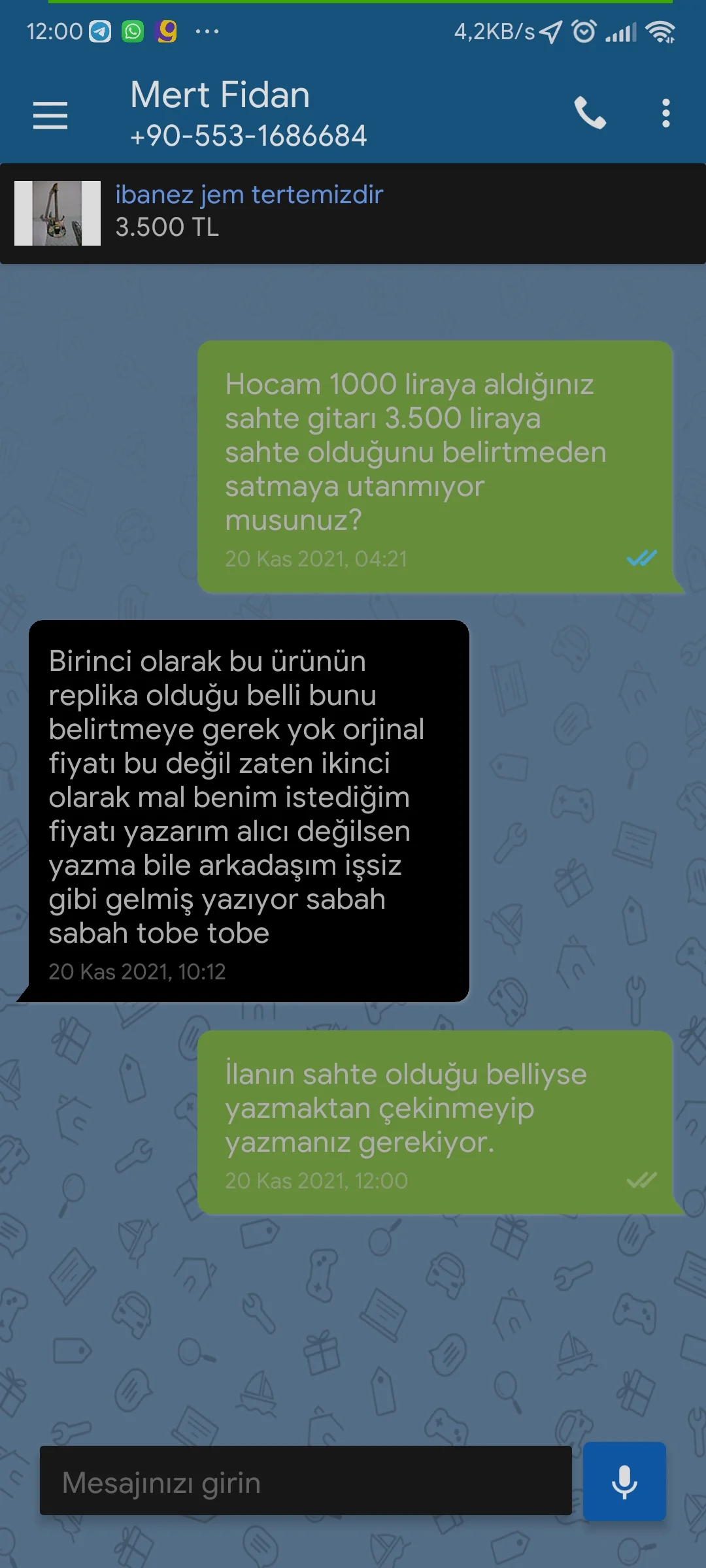Image resolution: width=706 pixels, height=1568 pixels.
Task: Tap the microphone voice message button
Action: (624, 1481)
